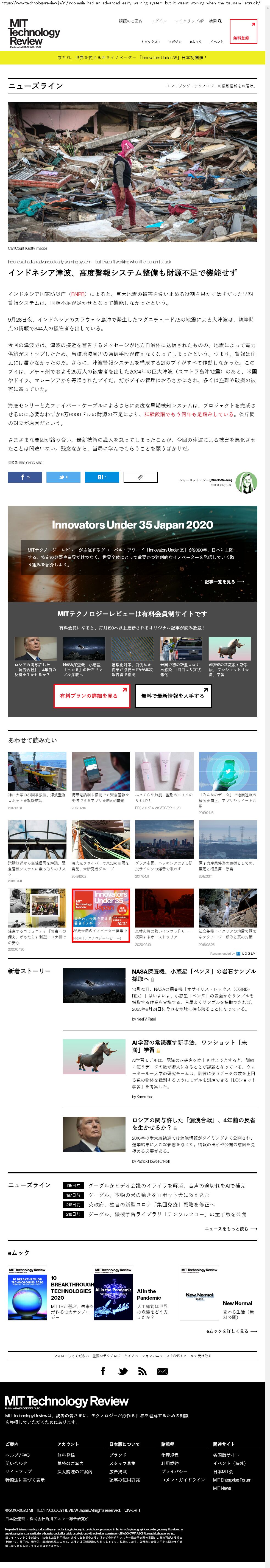Open the お問い合わせ contact link in the footer
This screenshot has height=1568, width=270.
coord(16,1463)
